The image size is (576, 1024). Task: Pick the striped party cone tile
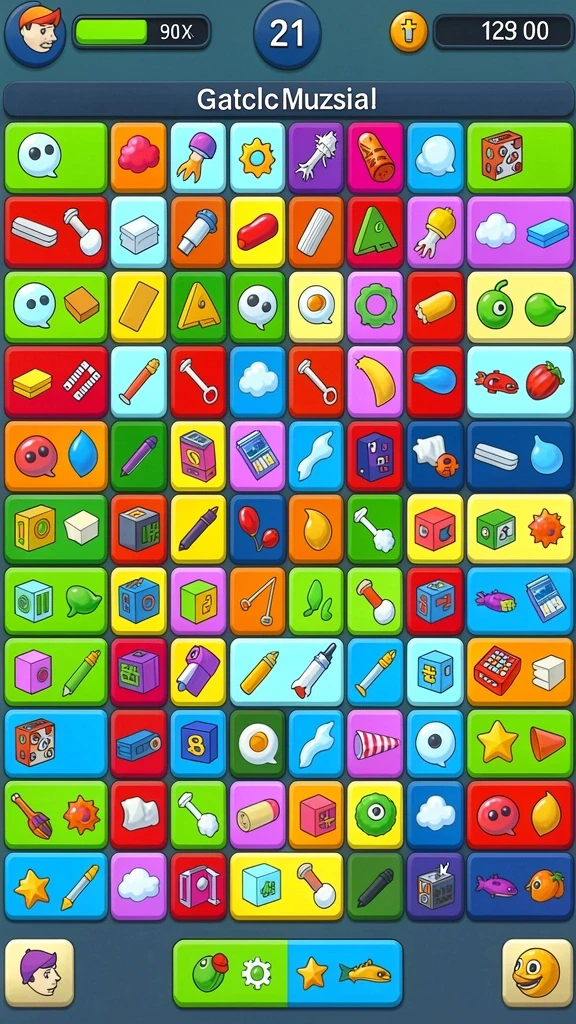(x=376, y=743)
